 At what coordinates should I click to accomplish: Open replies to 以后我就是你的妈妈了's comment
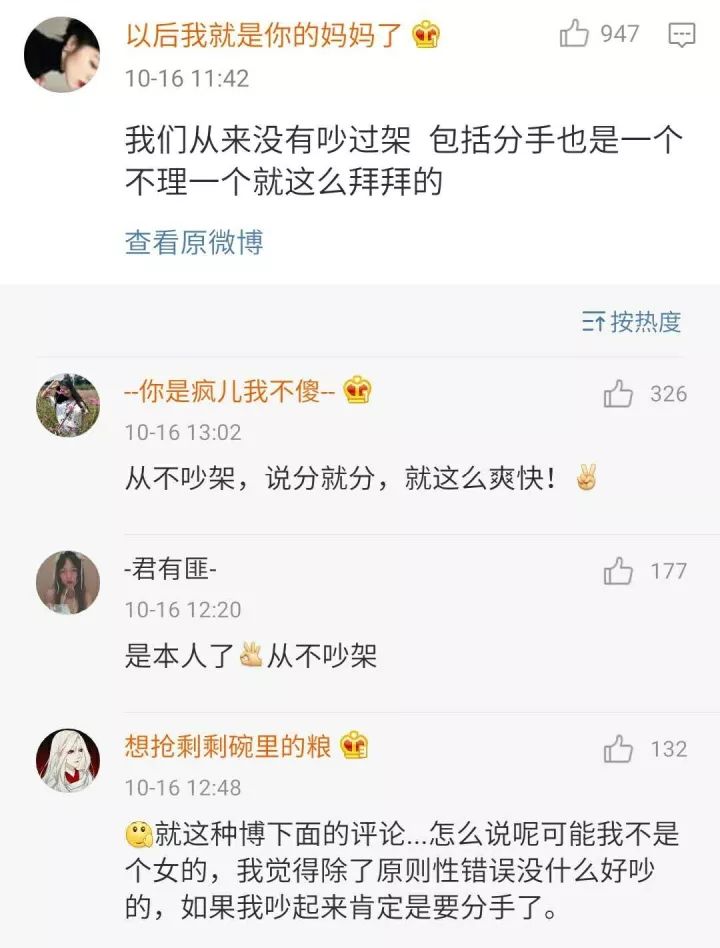point(681,36)
